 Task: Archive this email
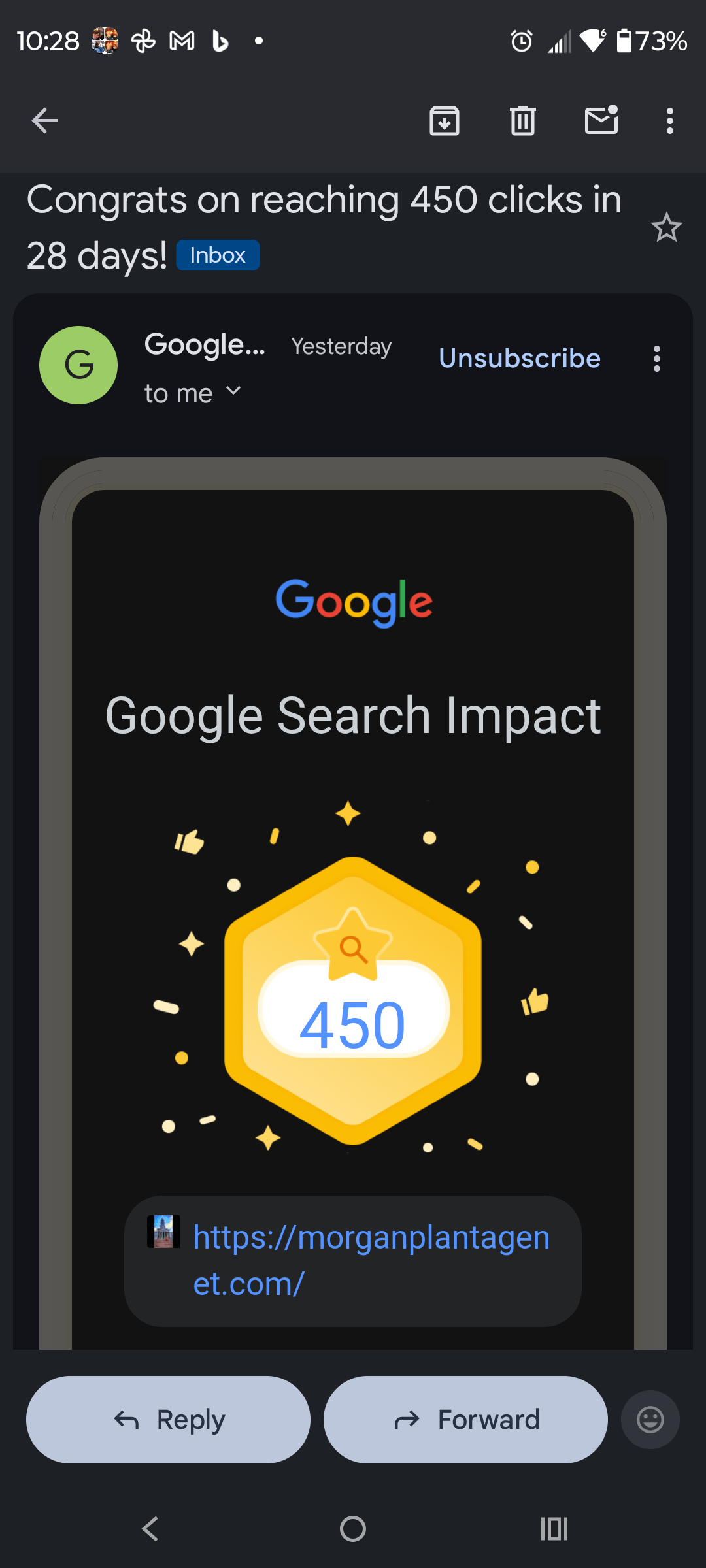[445, 121]
